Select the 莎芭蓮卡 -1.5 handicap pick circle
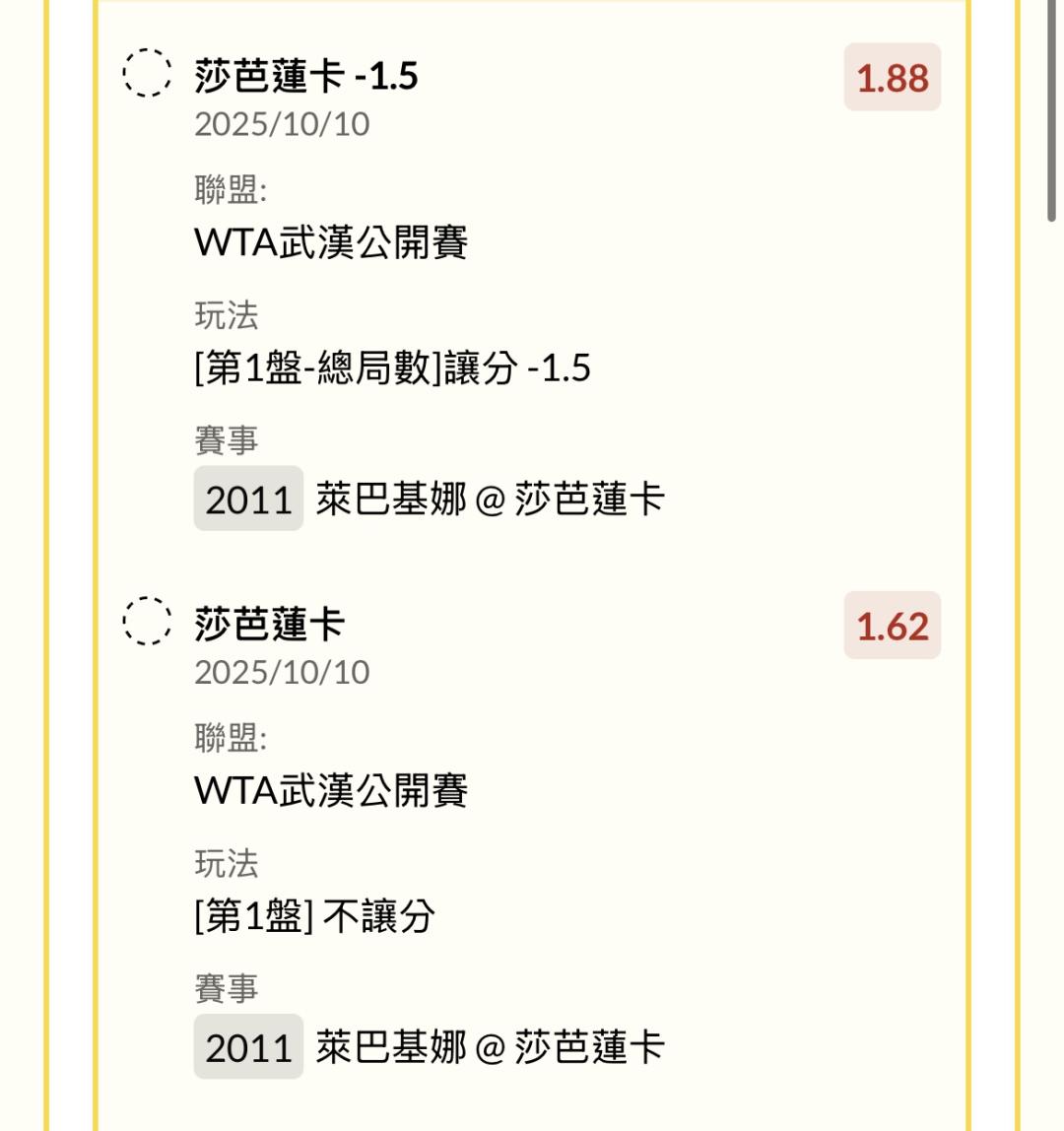Viewport: 1064px width, 1131px height. point(147,73)
